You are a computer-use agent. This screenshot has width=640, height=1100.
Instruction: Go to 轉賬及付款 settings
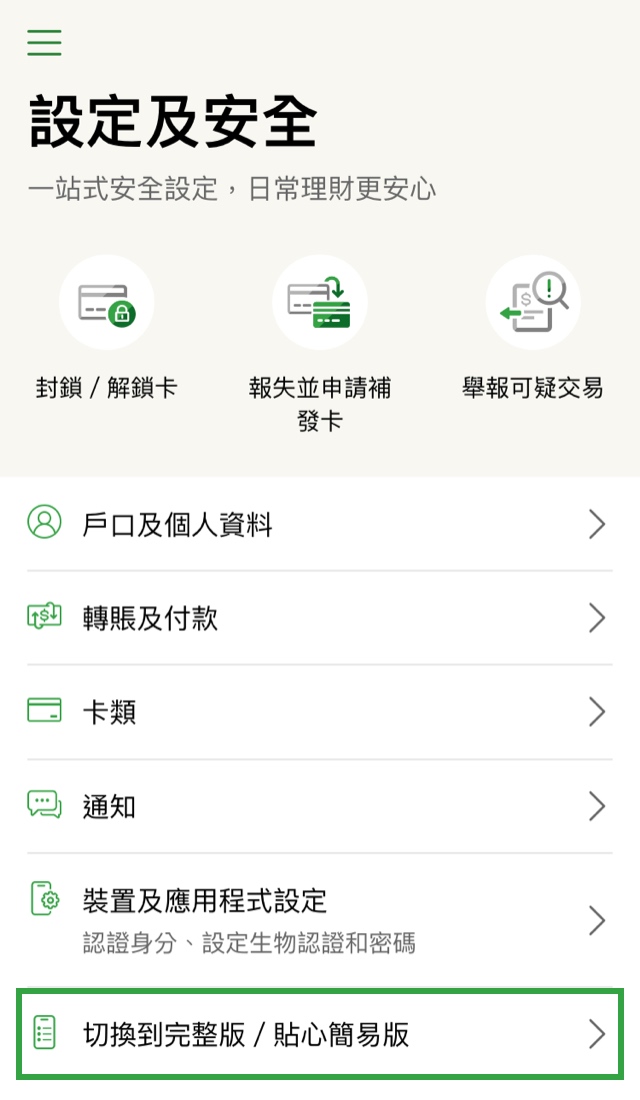click(320, 618)
